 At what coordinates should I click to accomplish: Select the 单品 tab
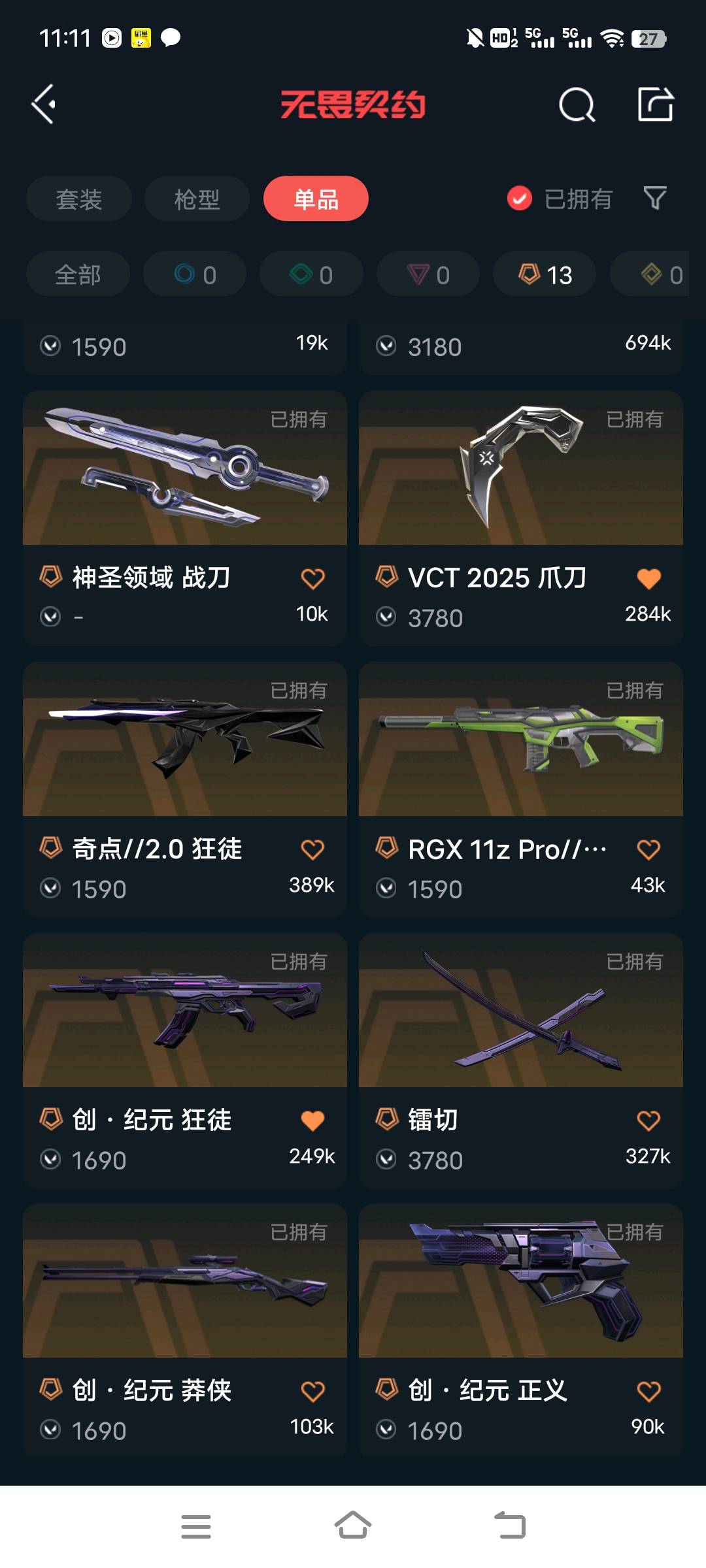316,199
